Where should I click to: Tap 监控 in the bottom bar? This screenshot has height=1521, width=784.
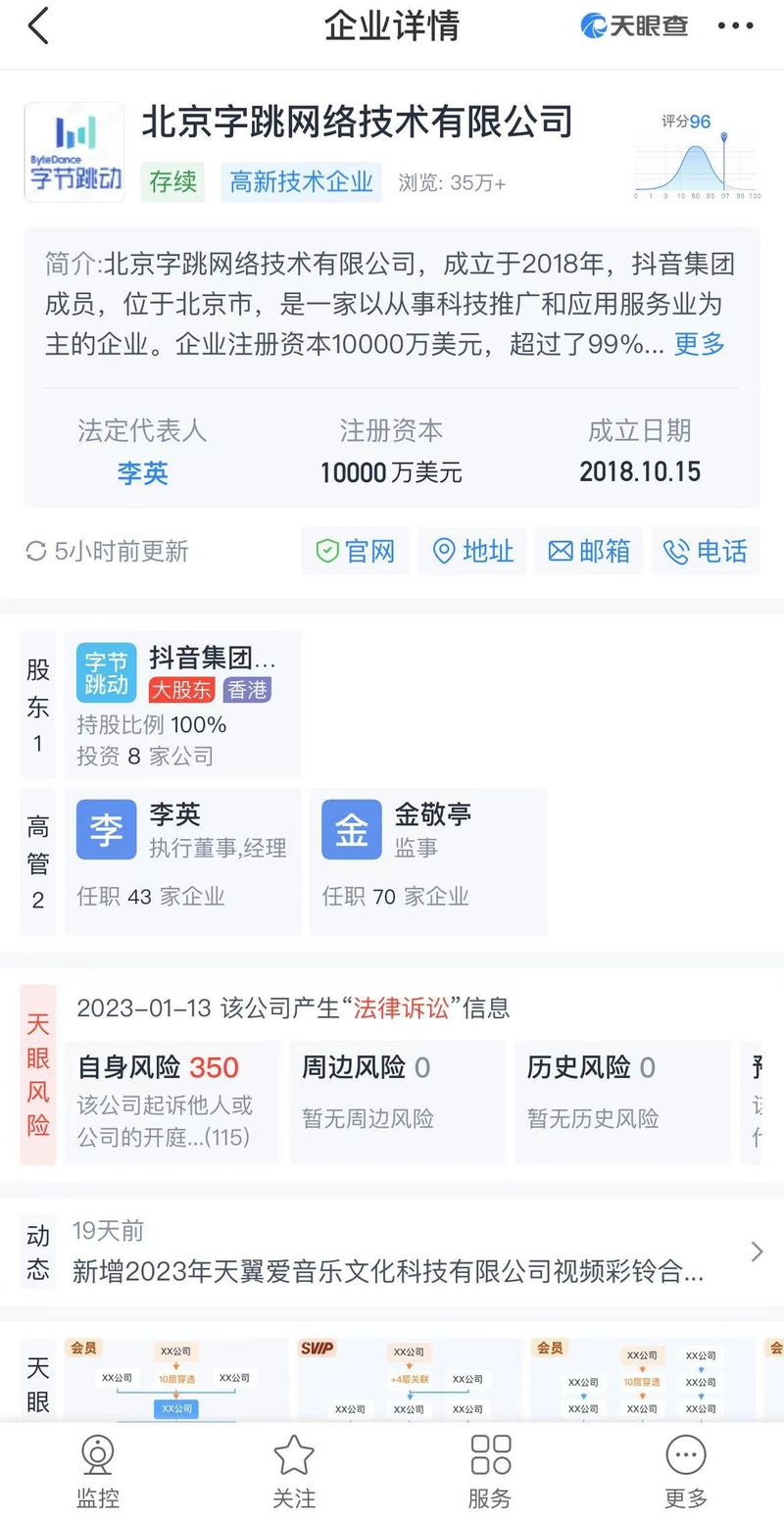click(x=98, y=1470)
